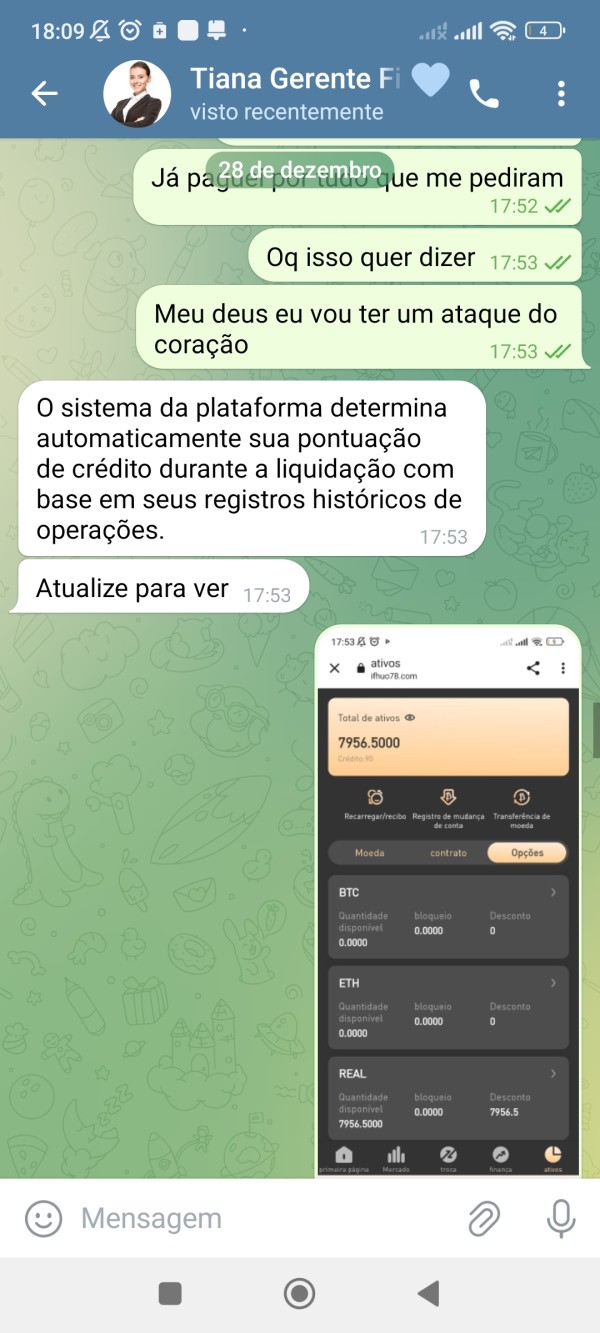The image size is (600, 1333).
Task: Attach a file with the paperclip
Action: [484, 1218]
